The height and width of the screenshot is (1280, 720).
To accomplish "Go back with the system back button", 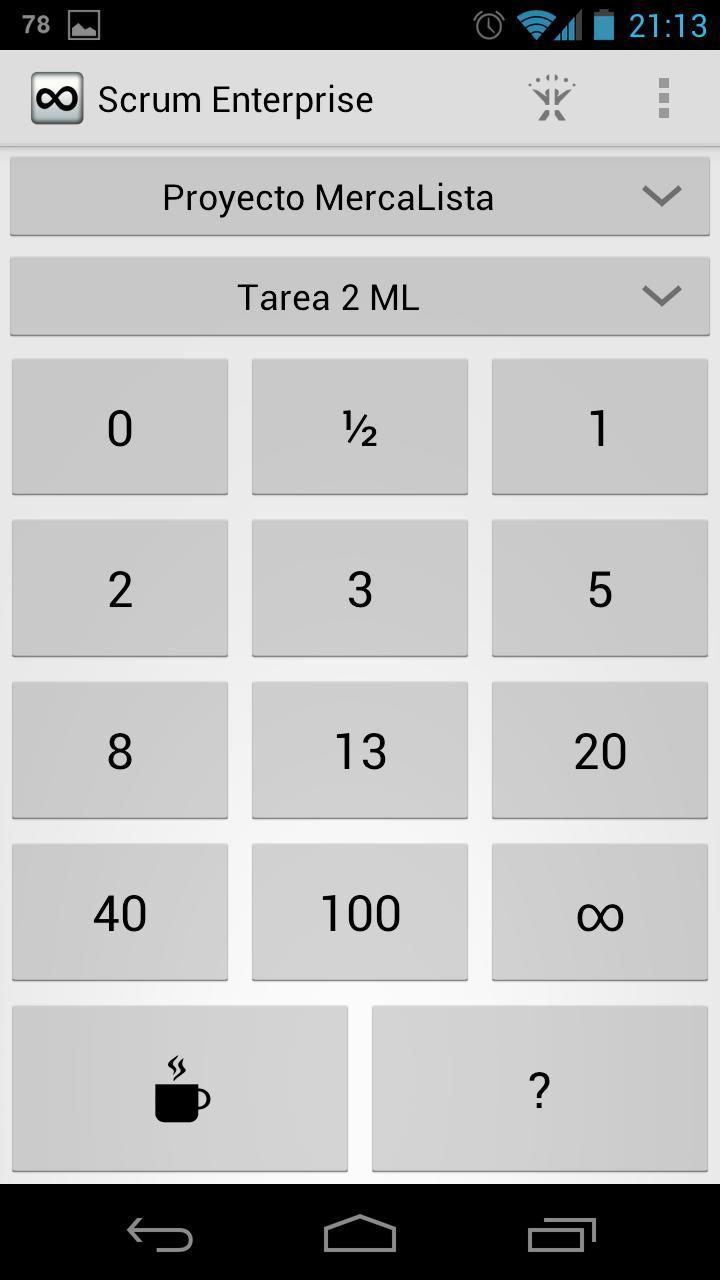I will click(160, 1235).
